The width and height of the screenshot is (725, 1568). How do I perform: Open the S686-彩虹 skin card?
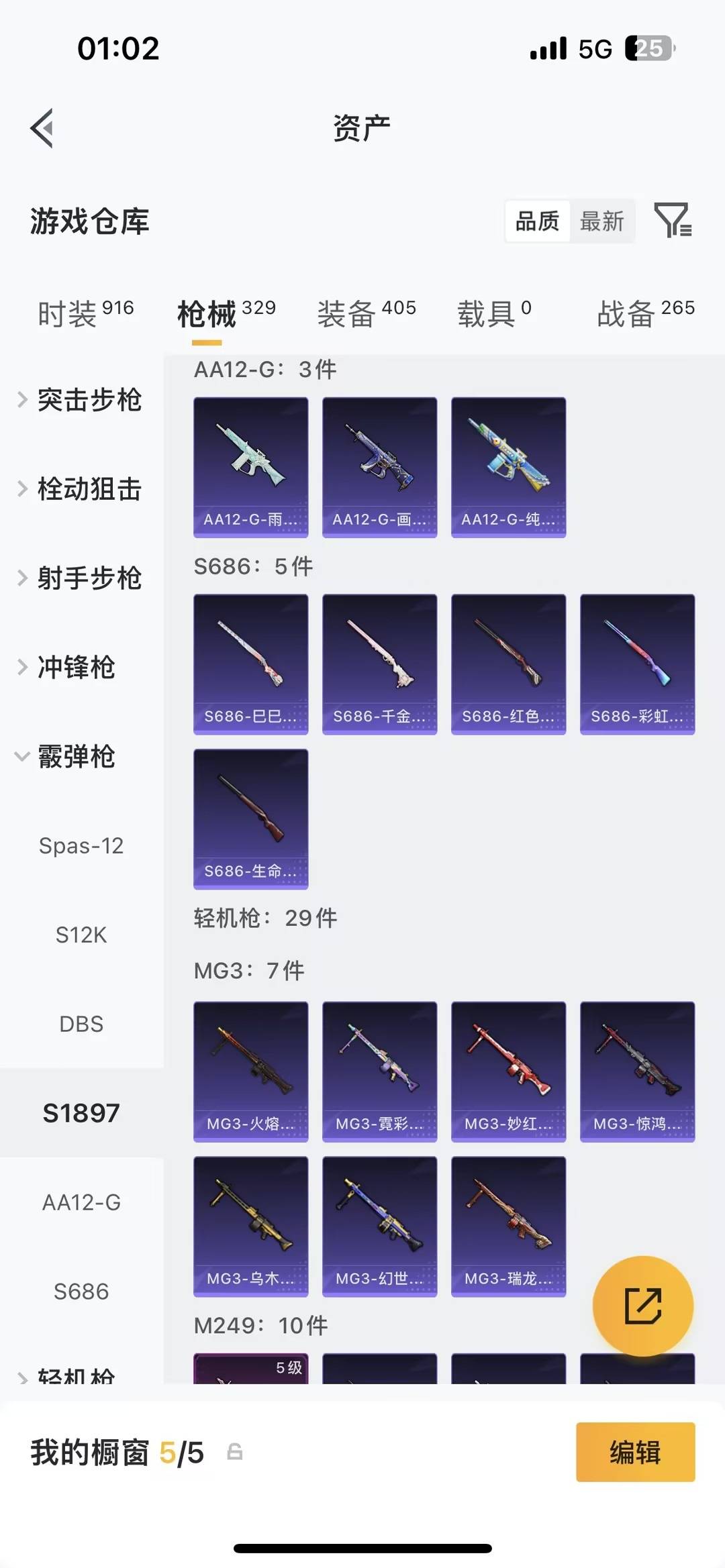coord(636,663)
